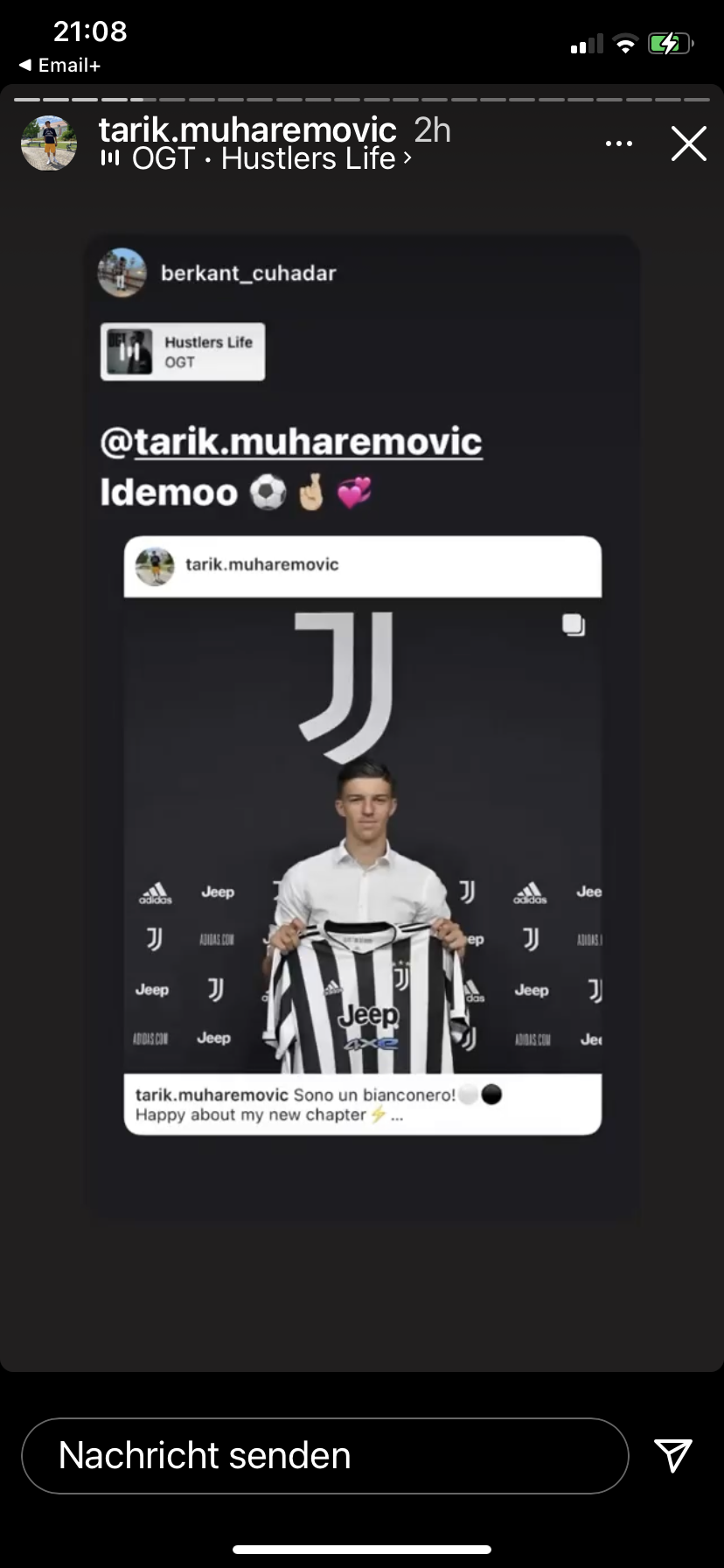Viewport: 724px width, 1568px height.
Task: Close the story with the X
Action: (x=688, y=143)
